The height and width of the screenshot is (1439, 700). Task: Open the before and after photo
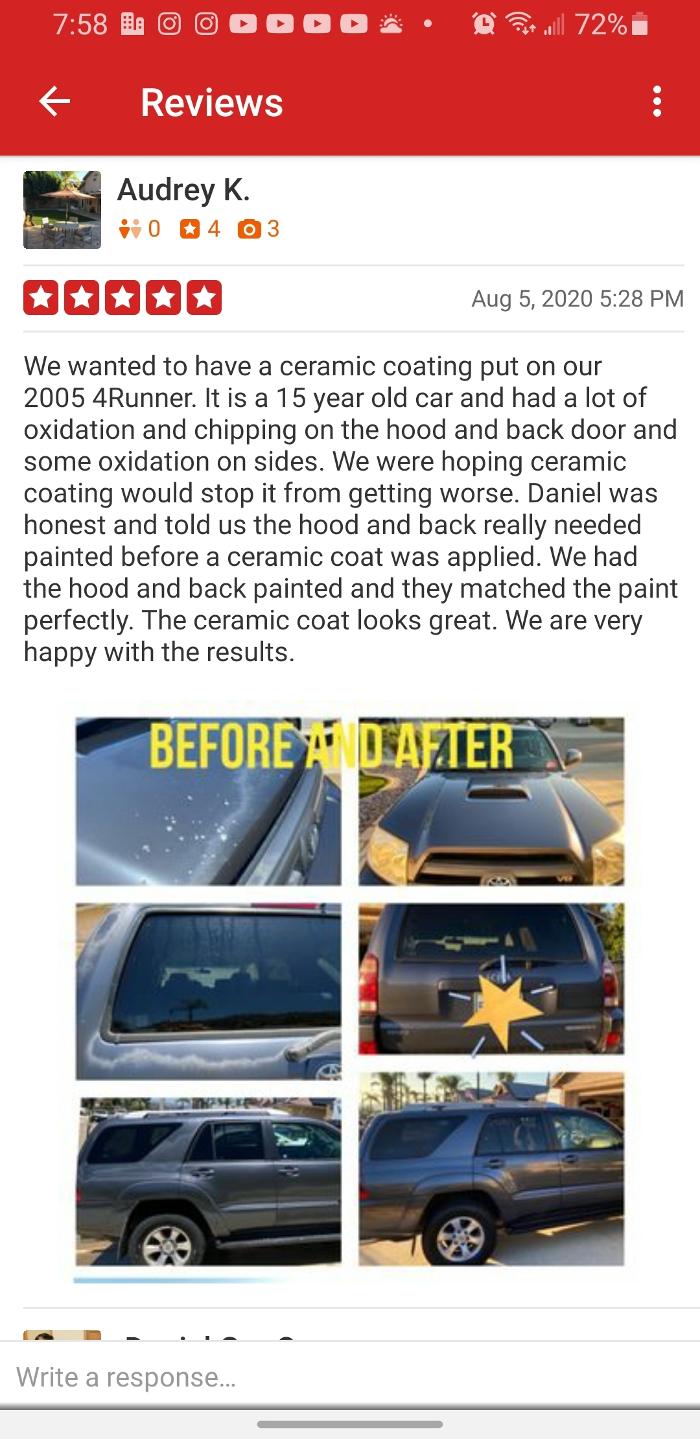[349, 990]
